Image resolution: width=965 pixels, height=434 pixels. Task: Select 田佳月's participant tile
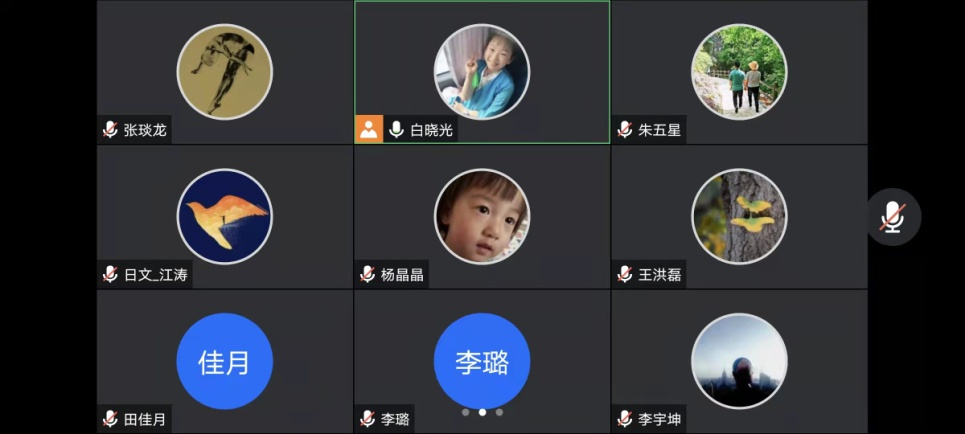coord(225,361)
